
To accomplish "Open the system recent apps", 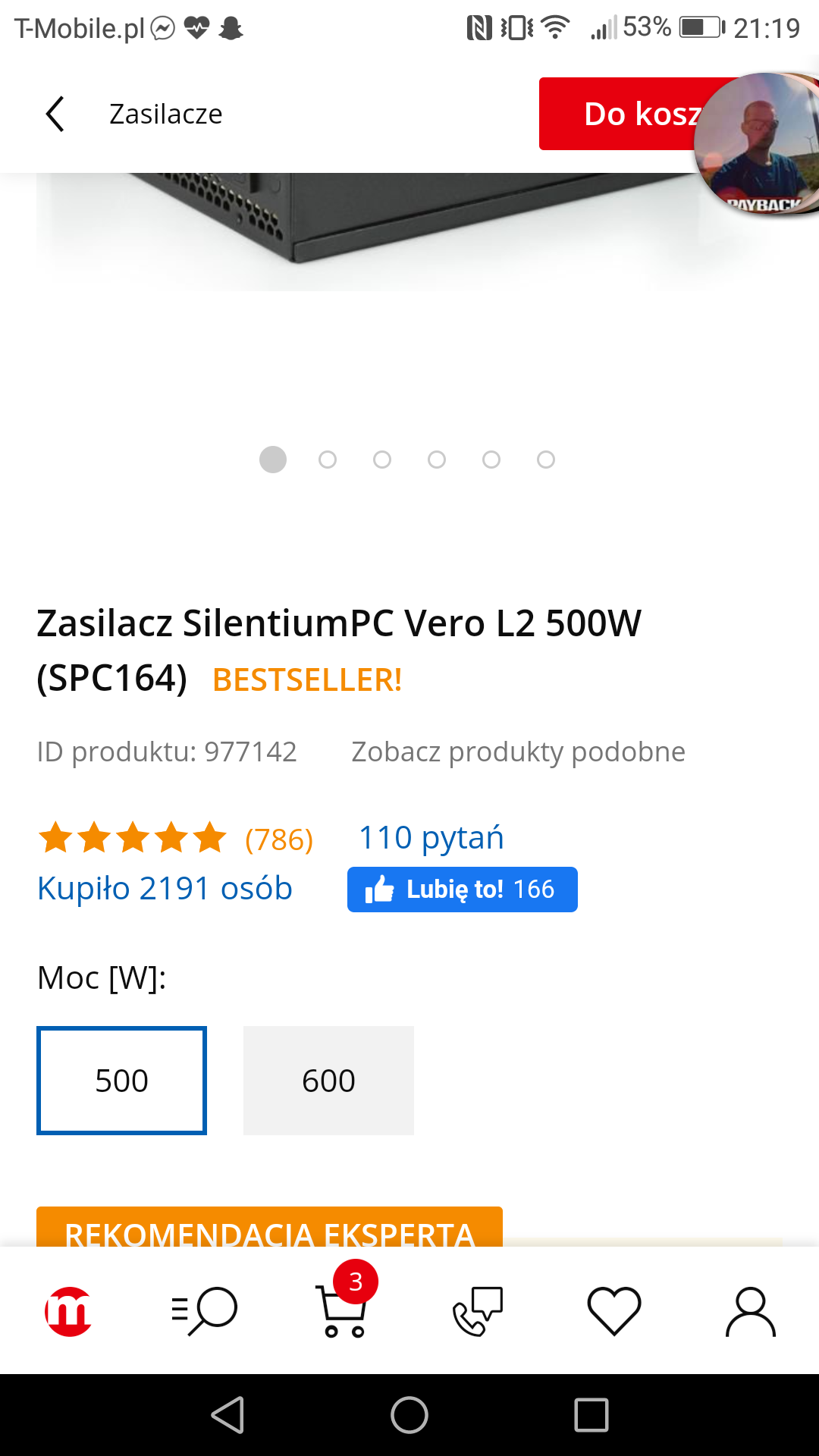I will click(591, 1415).
